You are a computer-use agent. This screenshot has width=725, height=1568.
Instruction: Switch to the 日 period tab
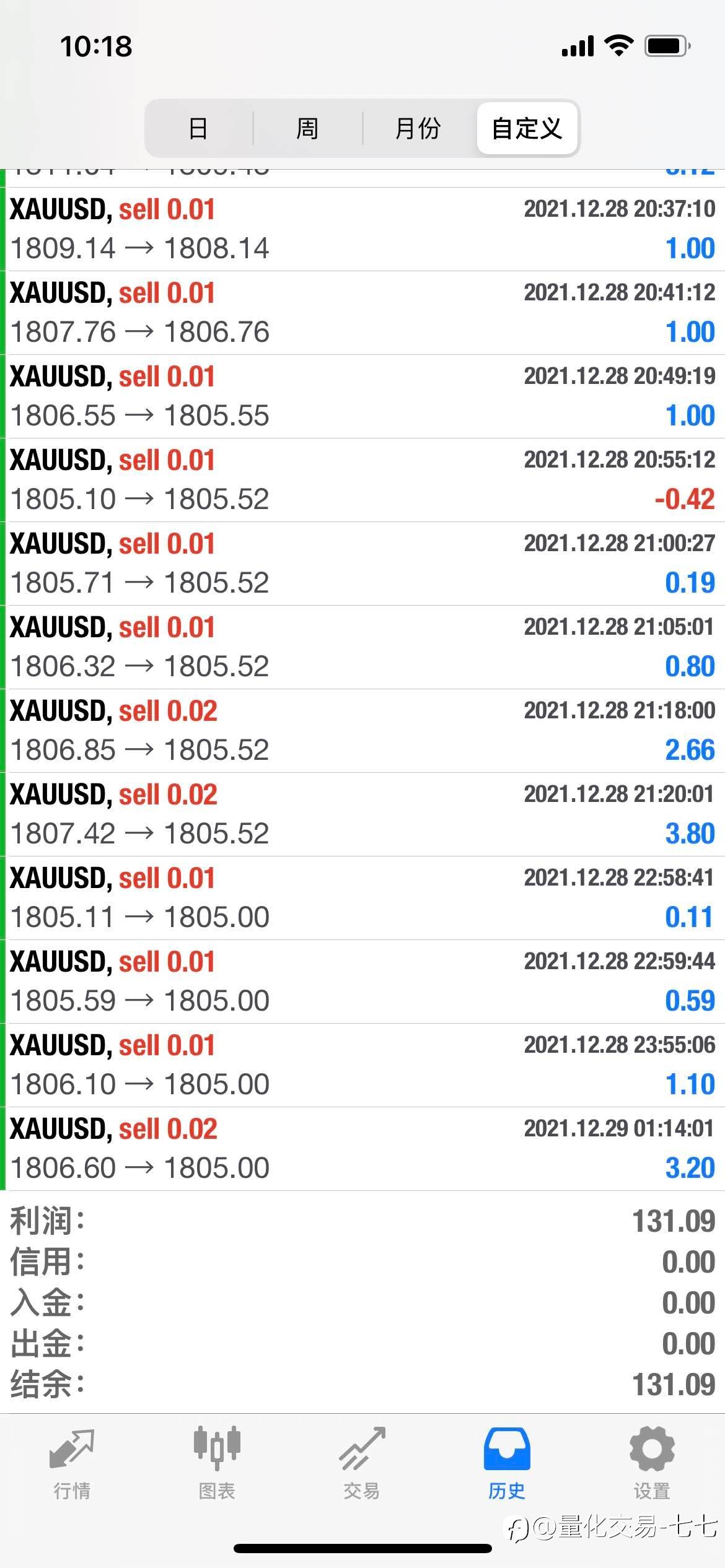point(198,129)
